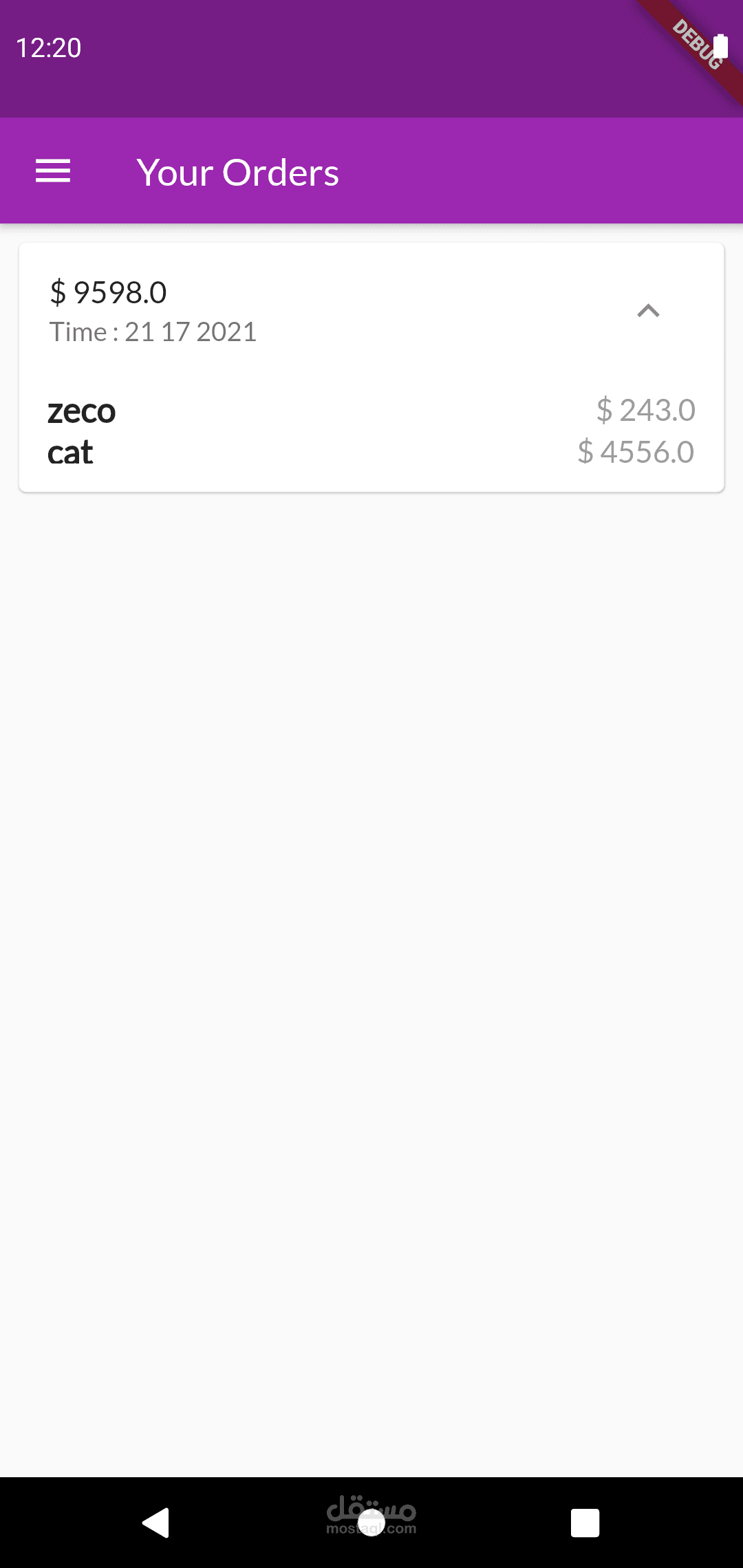Open the navigation drawer menu

[53, 171]
